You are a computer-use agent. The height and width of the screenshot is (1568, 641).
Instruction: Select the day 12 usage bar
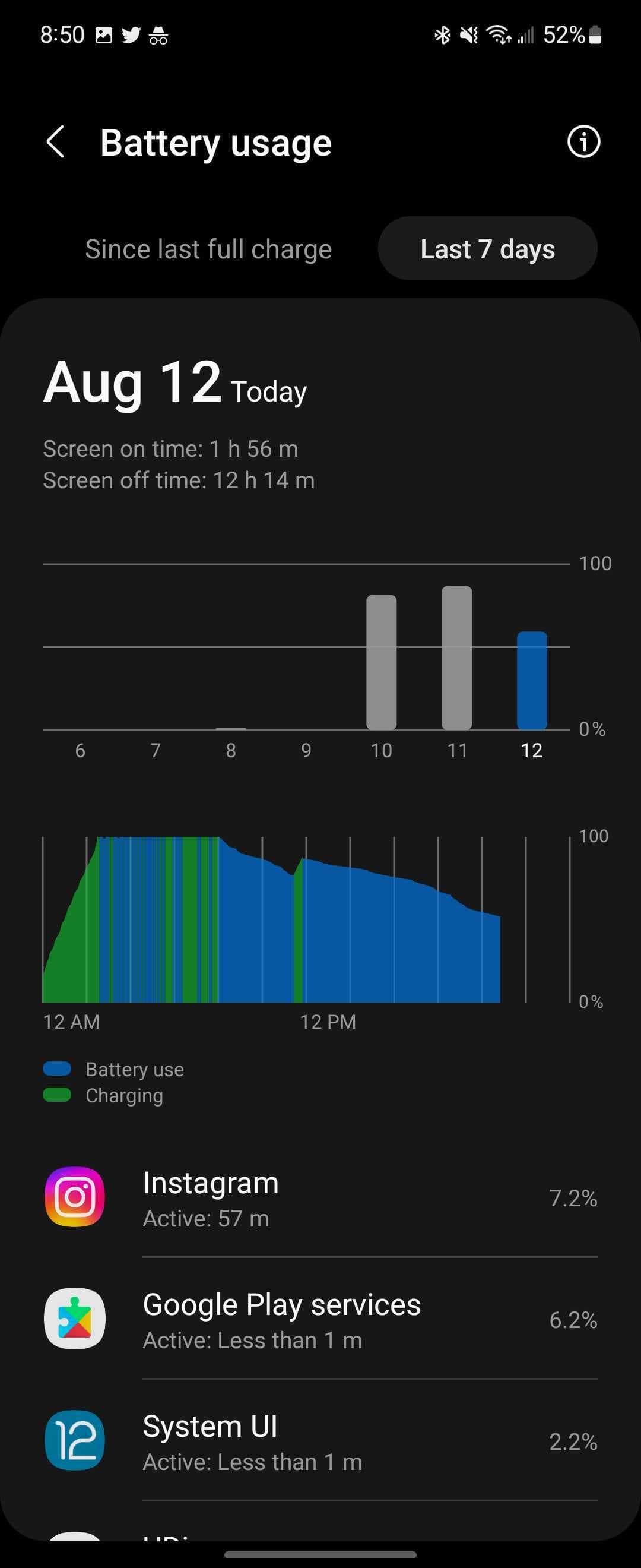click(x=532, y=681)
